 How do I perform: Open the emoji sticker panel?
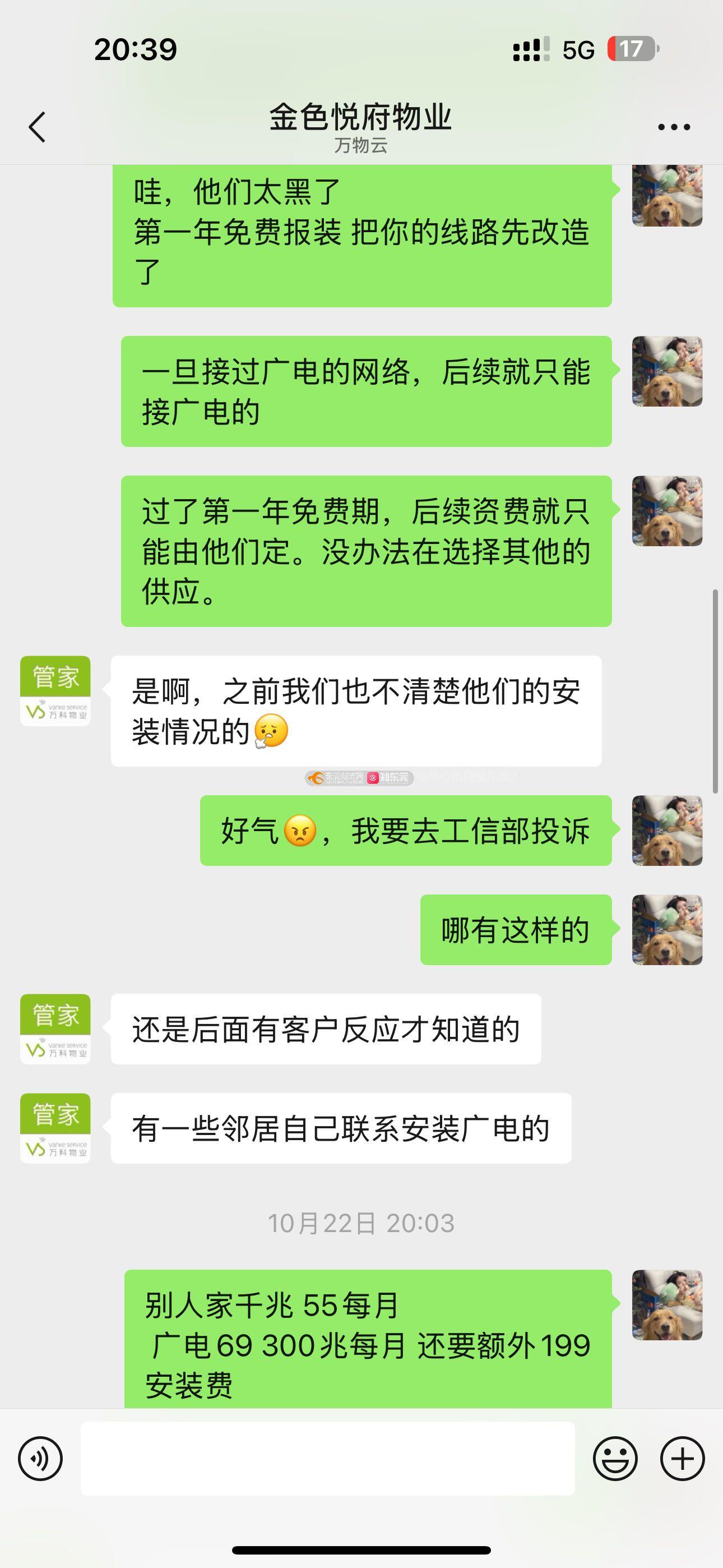coord(615,1459)
